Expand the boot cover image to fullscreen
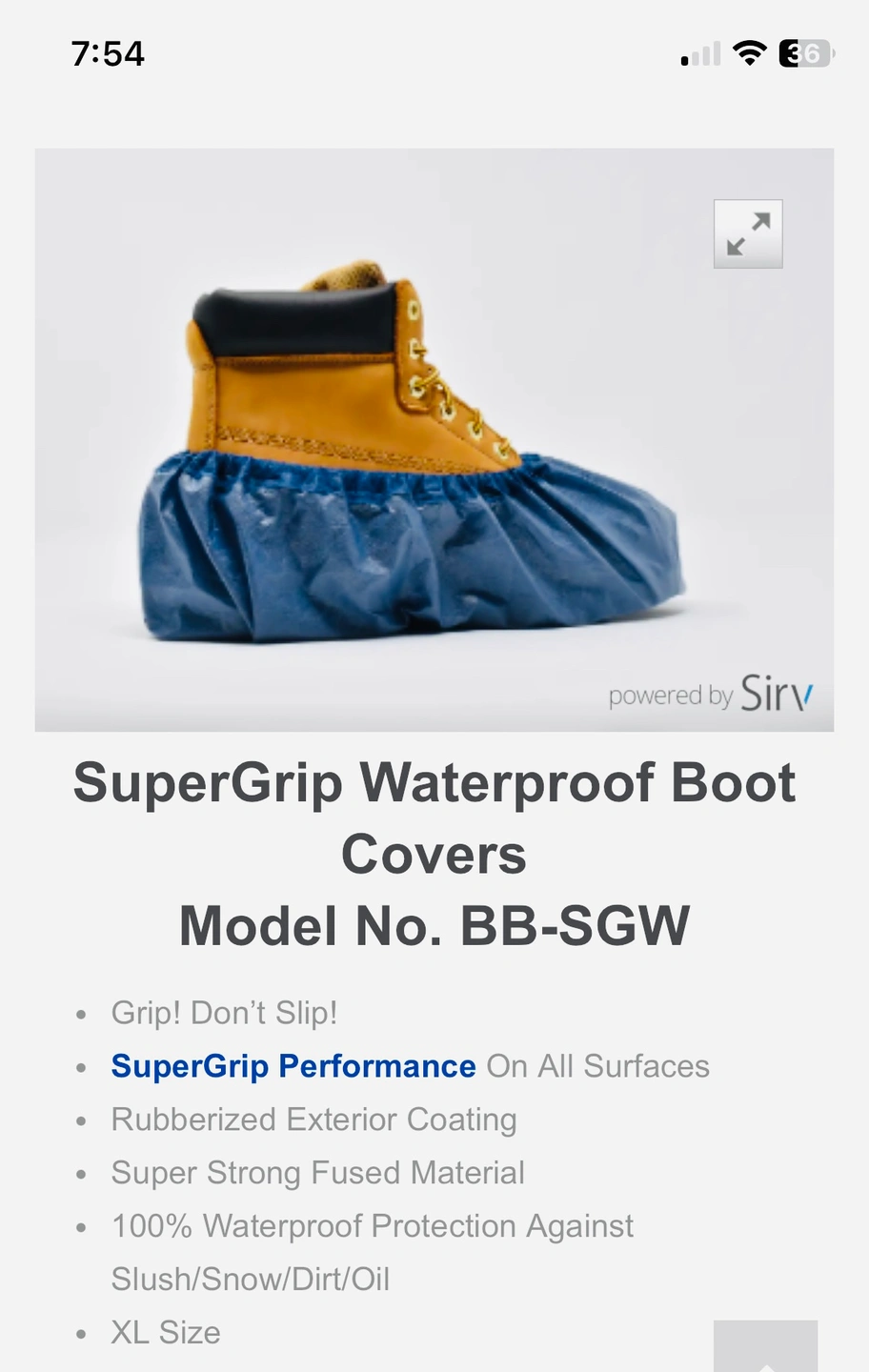The height and width of the screenshot is (1372, 869). [748, 233]
